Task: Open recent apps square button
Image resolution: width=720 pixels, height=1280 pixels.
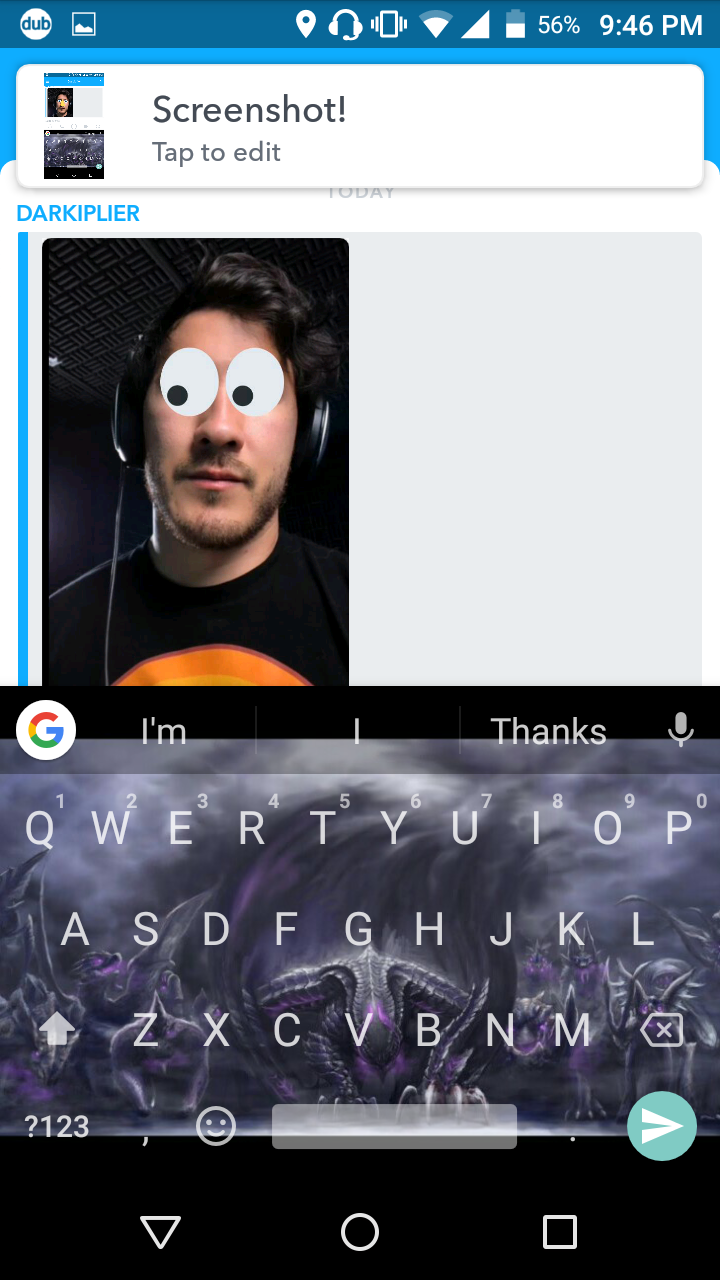Action: [x=559, y=1232]
